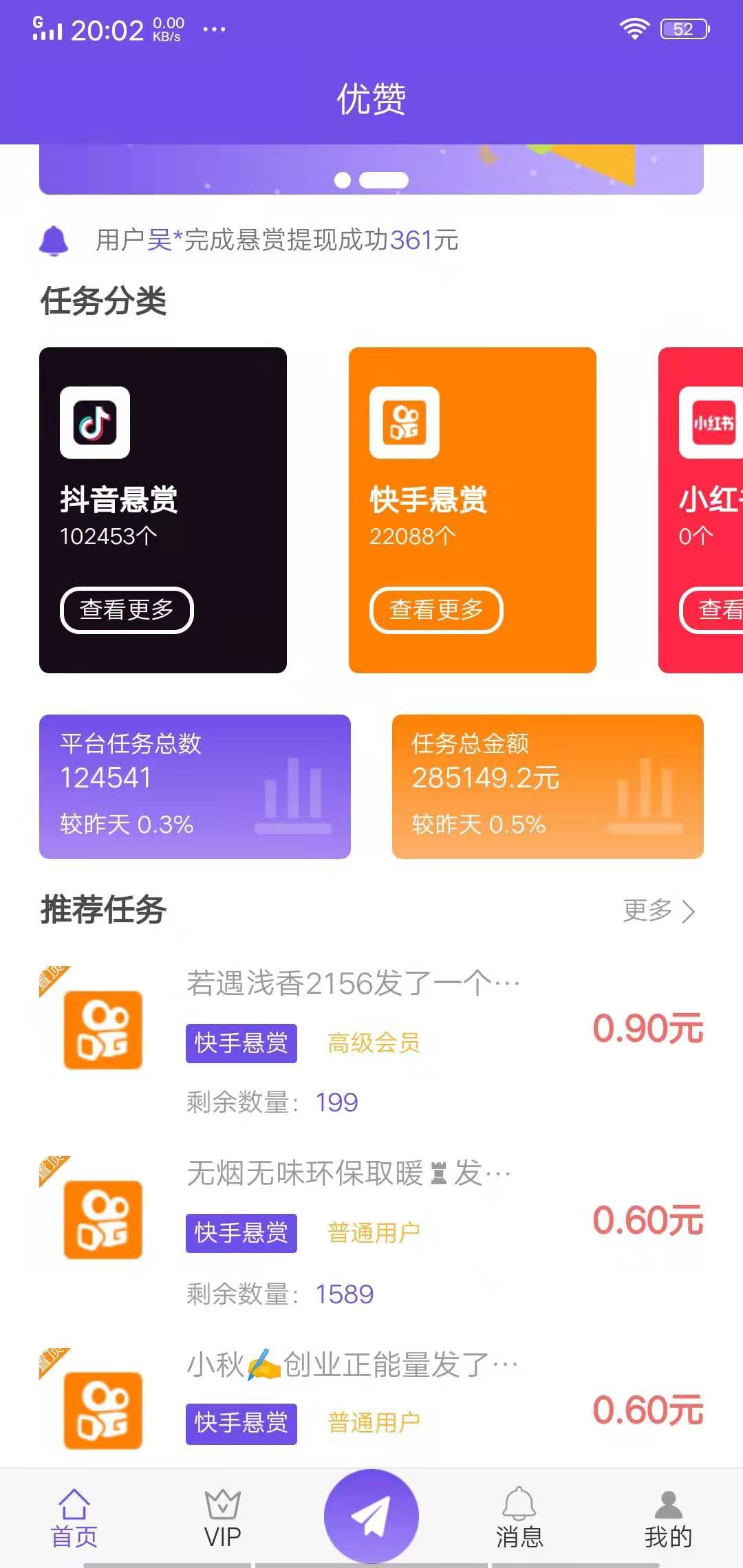Image resolution: width=743 pixels, height=1568 pixels.
Task: Select the second carousel dot under banner
Action: pos(380,180)
